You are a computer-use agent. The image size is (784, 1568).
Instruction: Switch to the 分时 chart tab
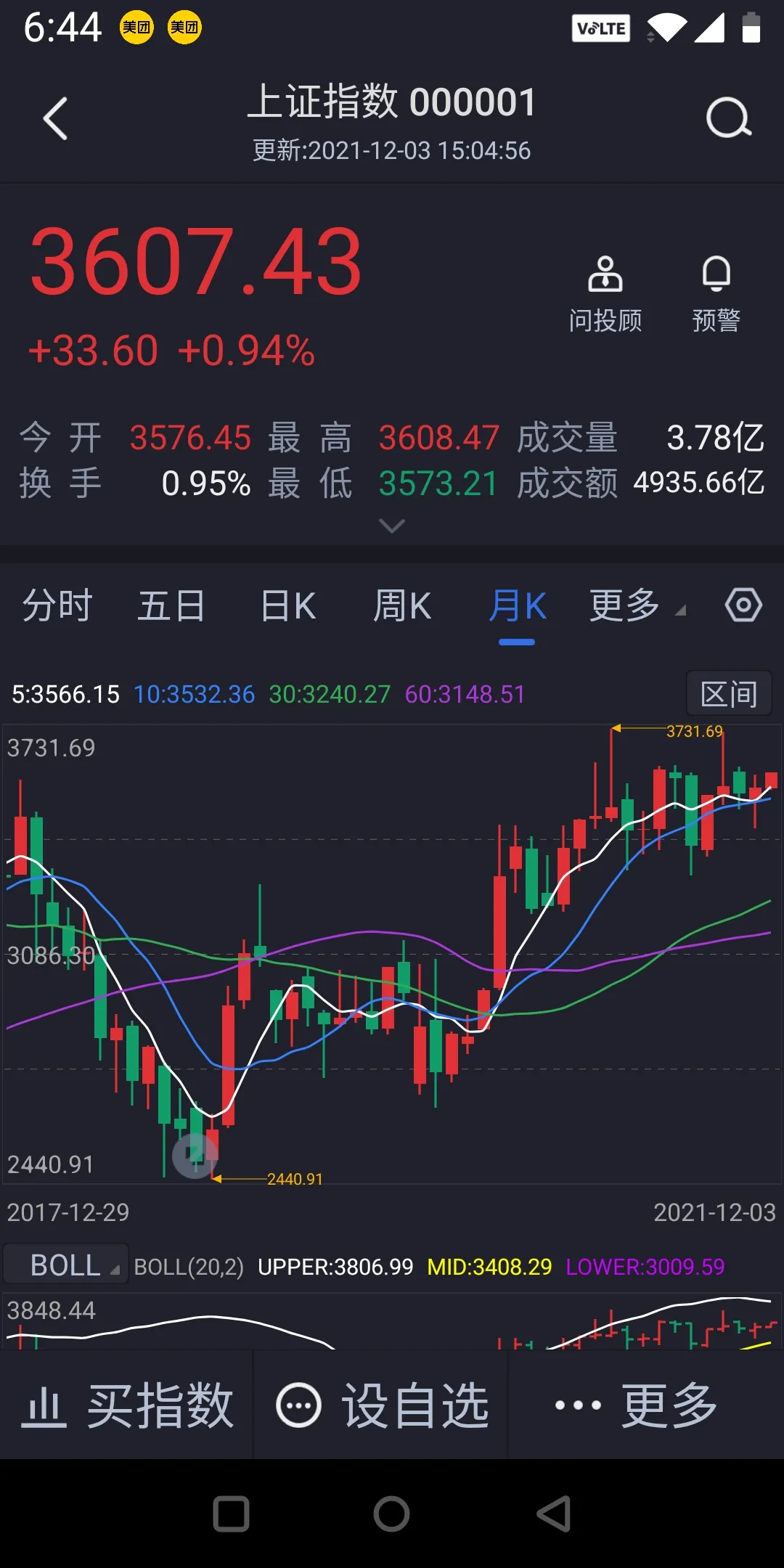tap(57, 606)
